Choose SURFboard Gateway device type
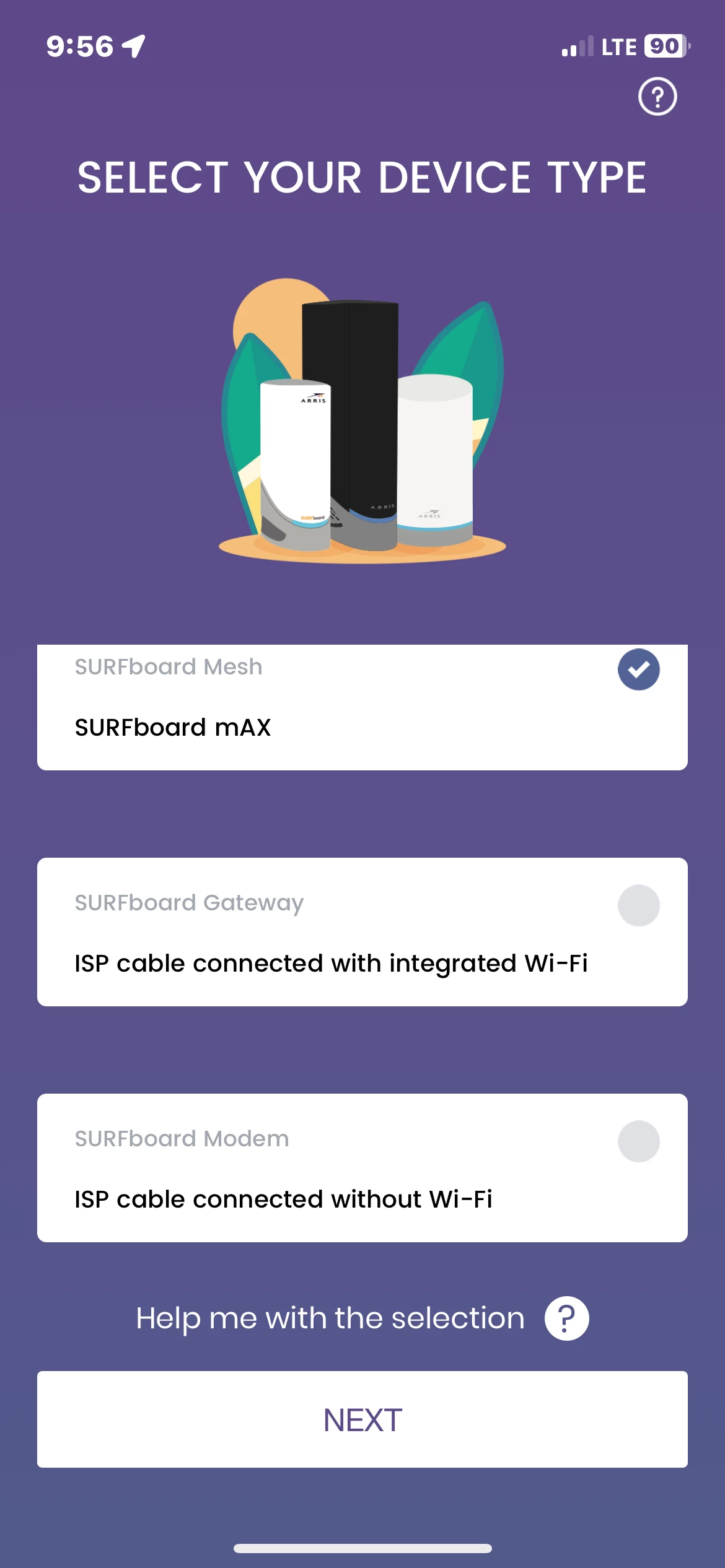 pos(362,931)
